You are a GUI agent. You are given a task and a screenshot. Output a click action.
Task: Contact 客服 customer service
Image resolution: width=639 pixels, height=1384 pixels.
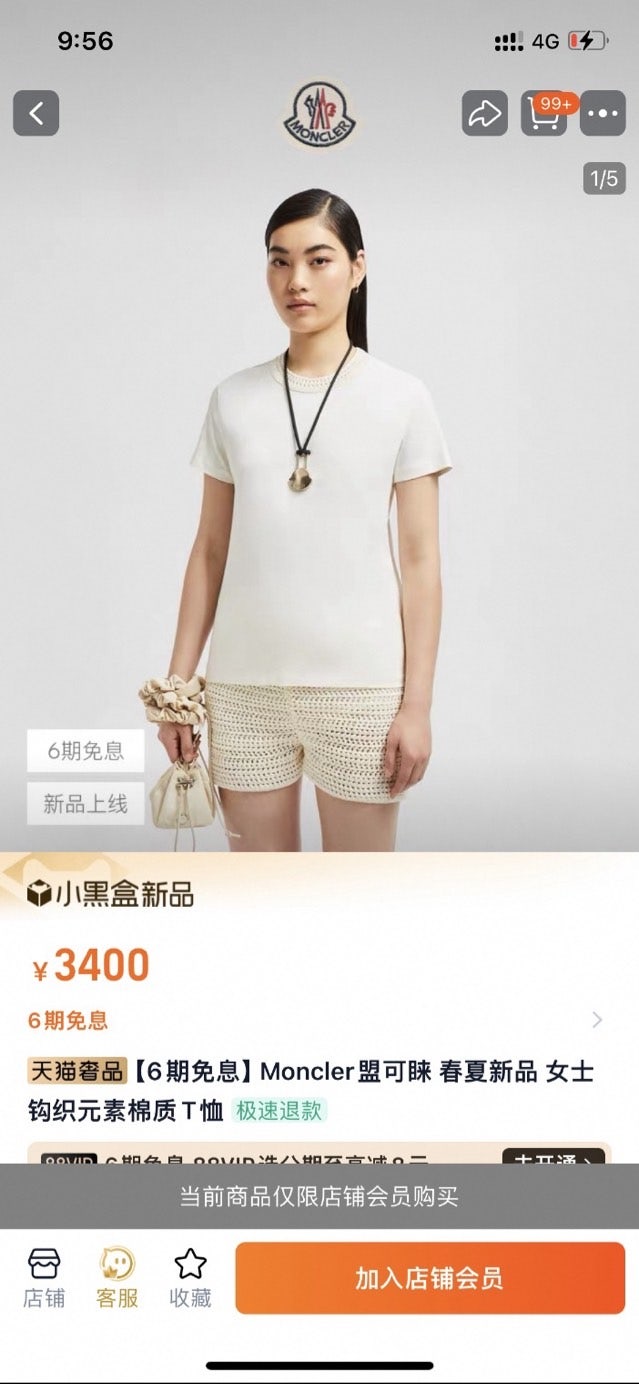(117, 1278)
